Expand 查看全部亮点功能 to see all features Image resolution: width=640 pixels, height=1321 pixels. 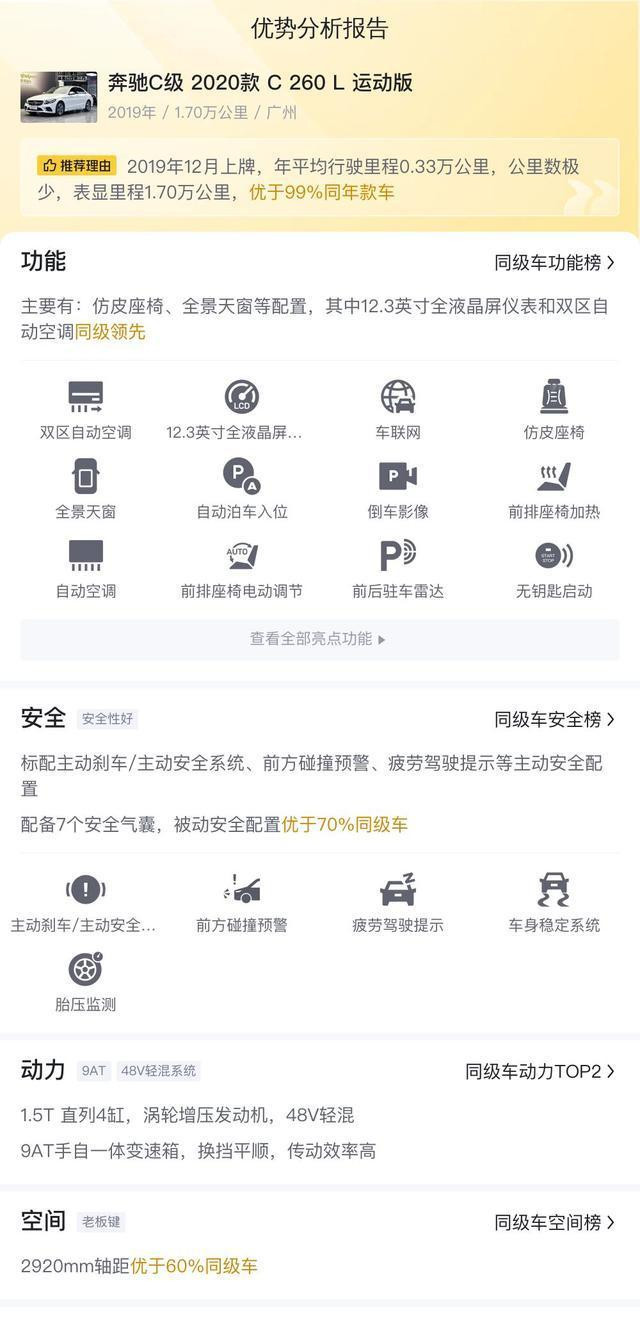click(319, 639)
